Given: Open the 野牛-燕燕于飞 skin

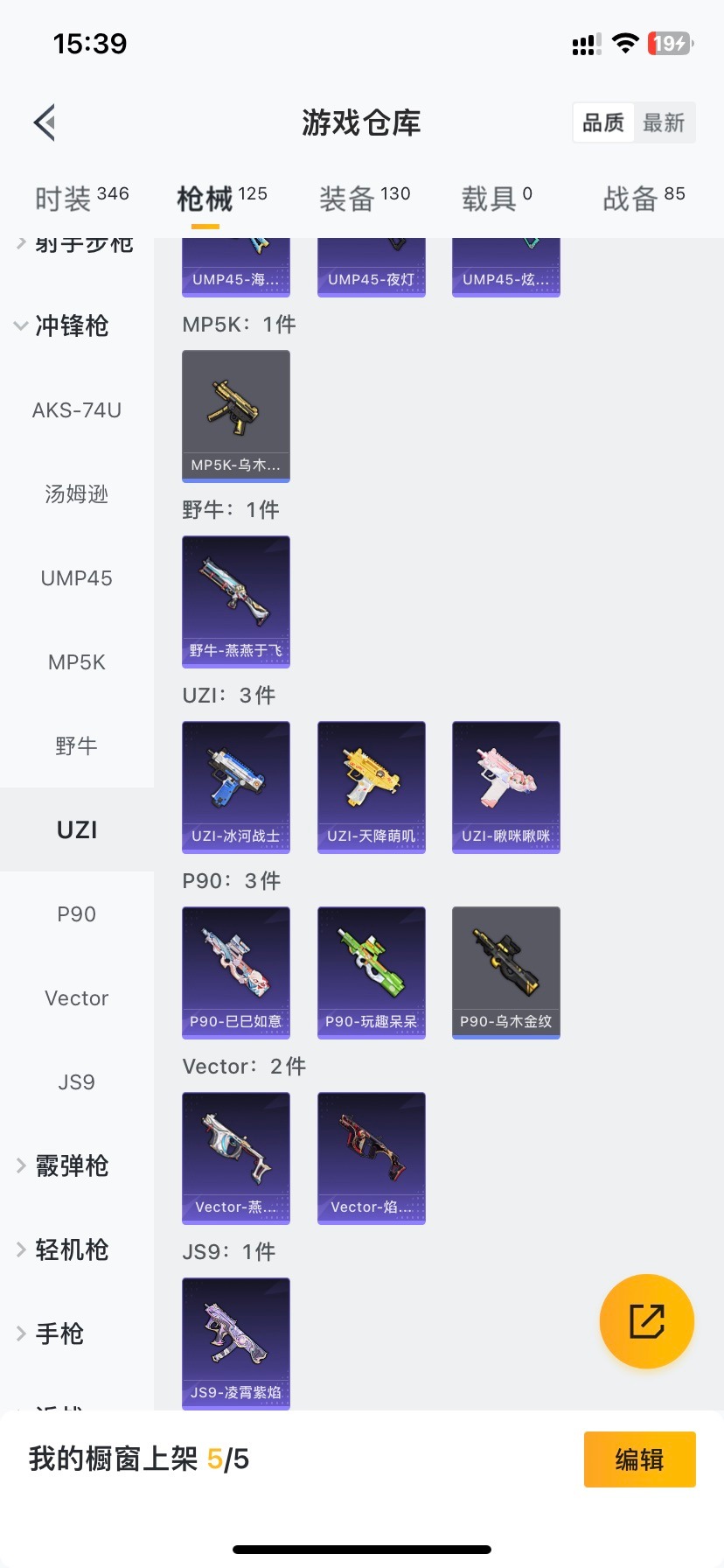Looking at the screenshot, I should pos(236,601).
